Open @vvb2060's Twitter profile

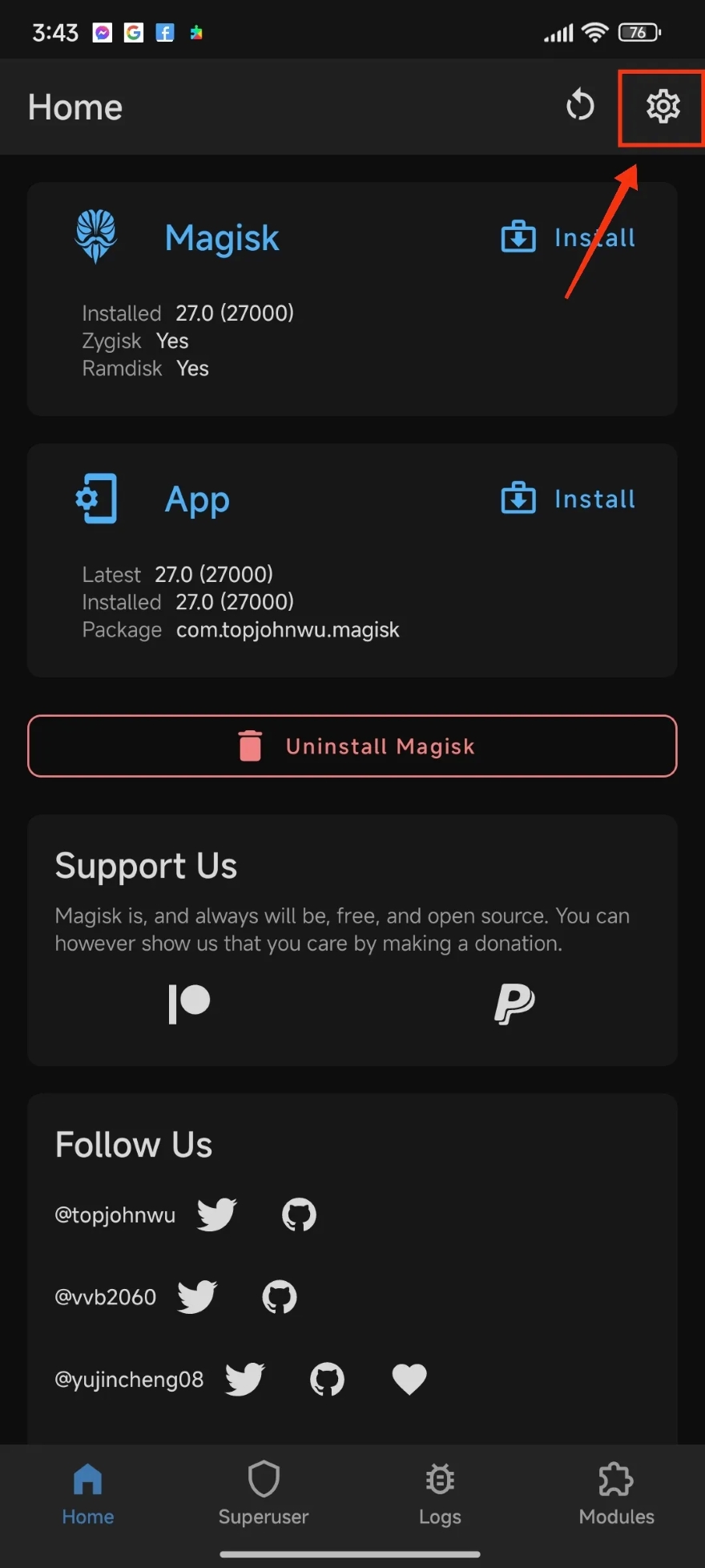coord(197,1296)
